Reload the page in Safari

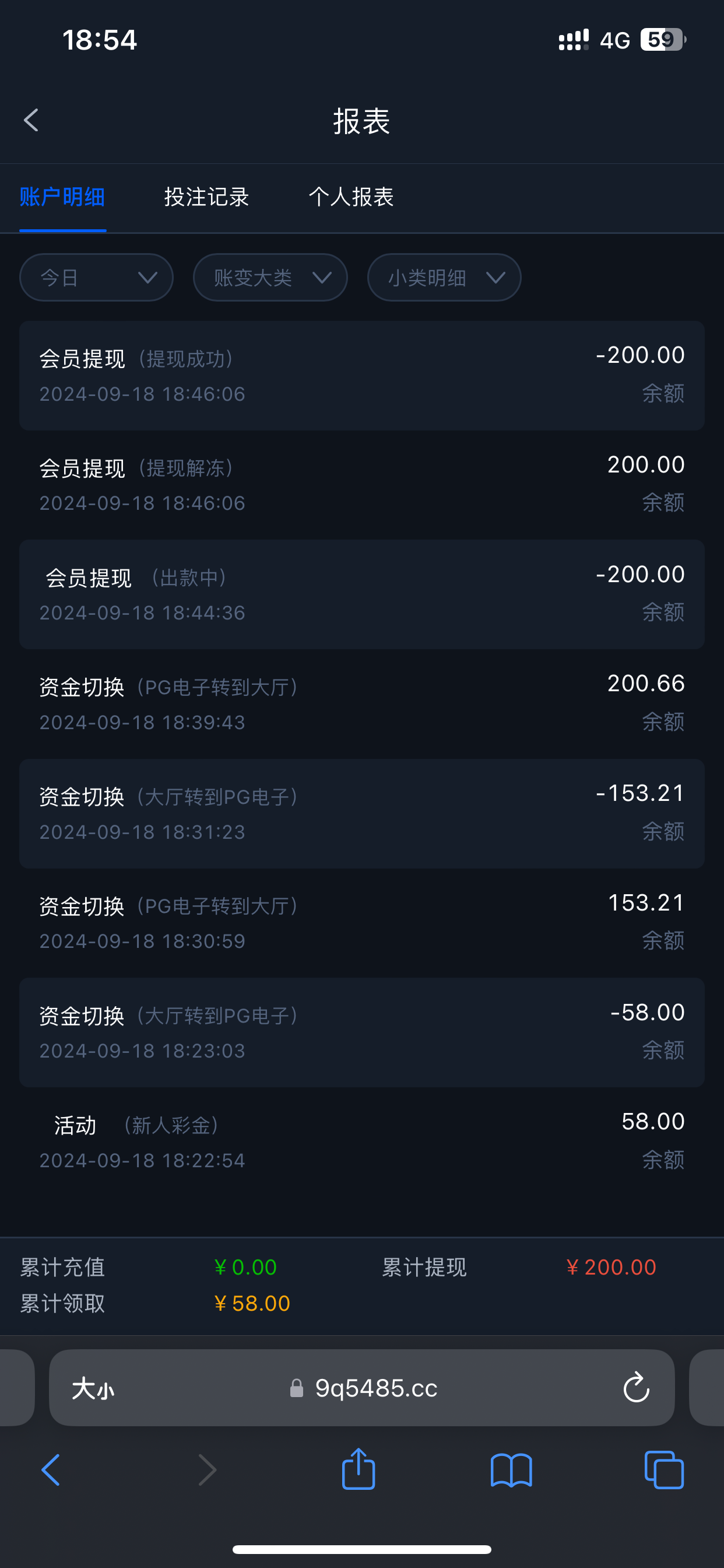click(x=636, y=1388)
